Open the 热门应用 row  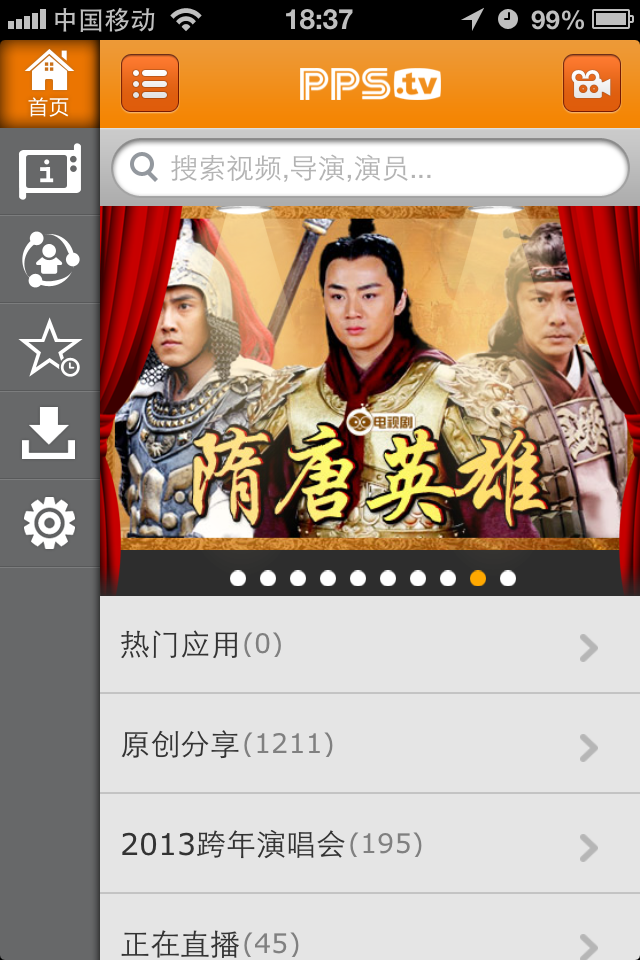point(370,645)
